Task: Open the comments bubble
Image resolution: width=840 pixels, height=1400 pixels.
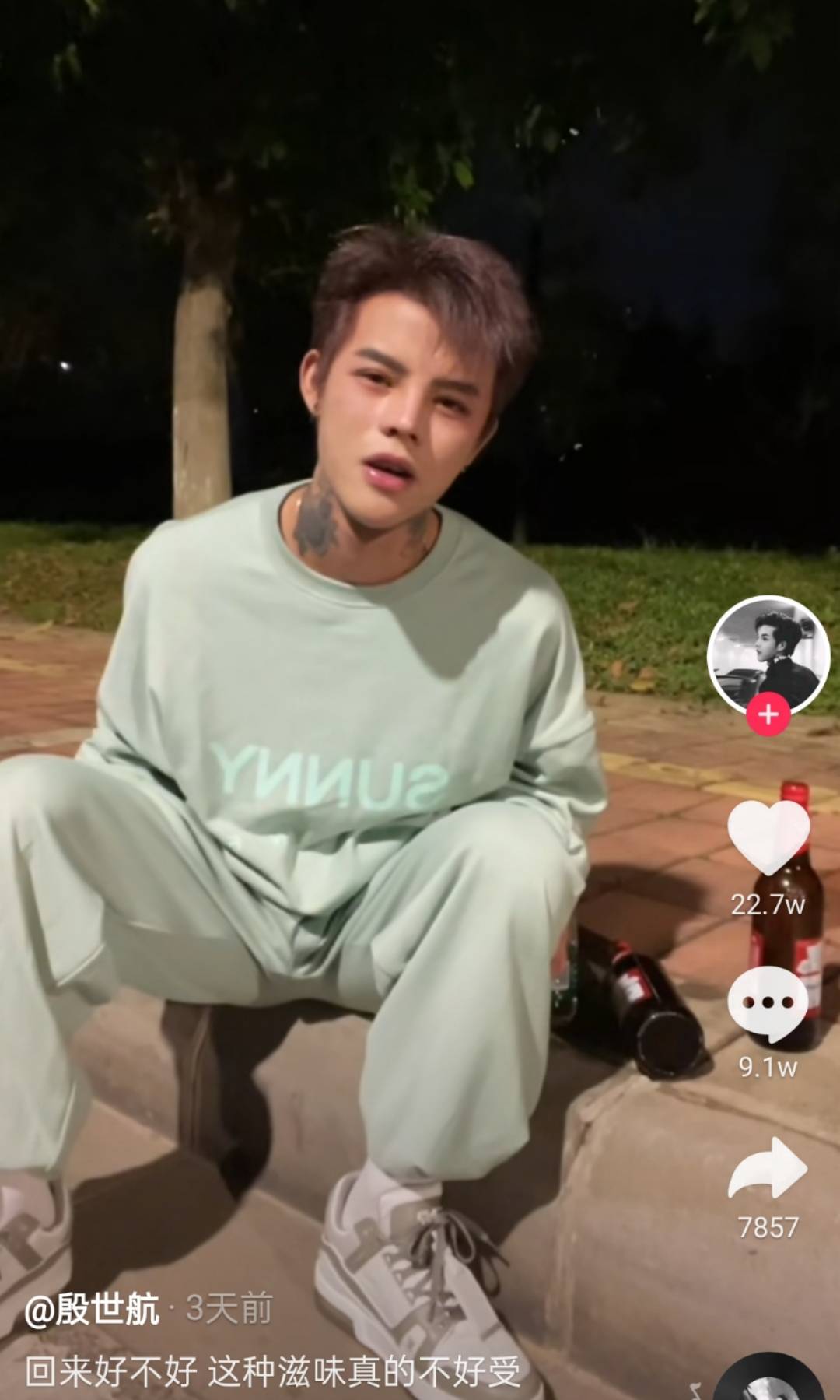Action: click(767, 1002)
